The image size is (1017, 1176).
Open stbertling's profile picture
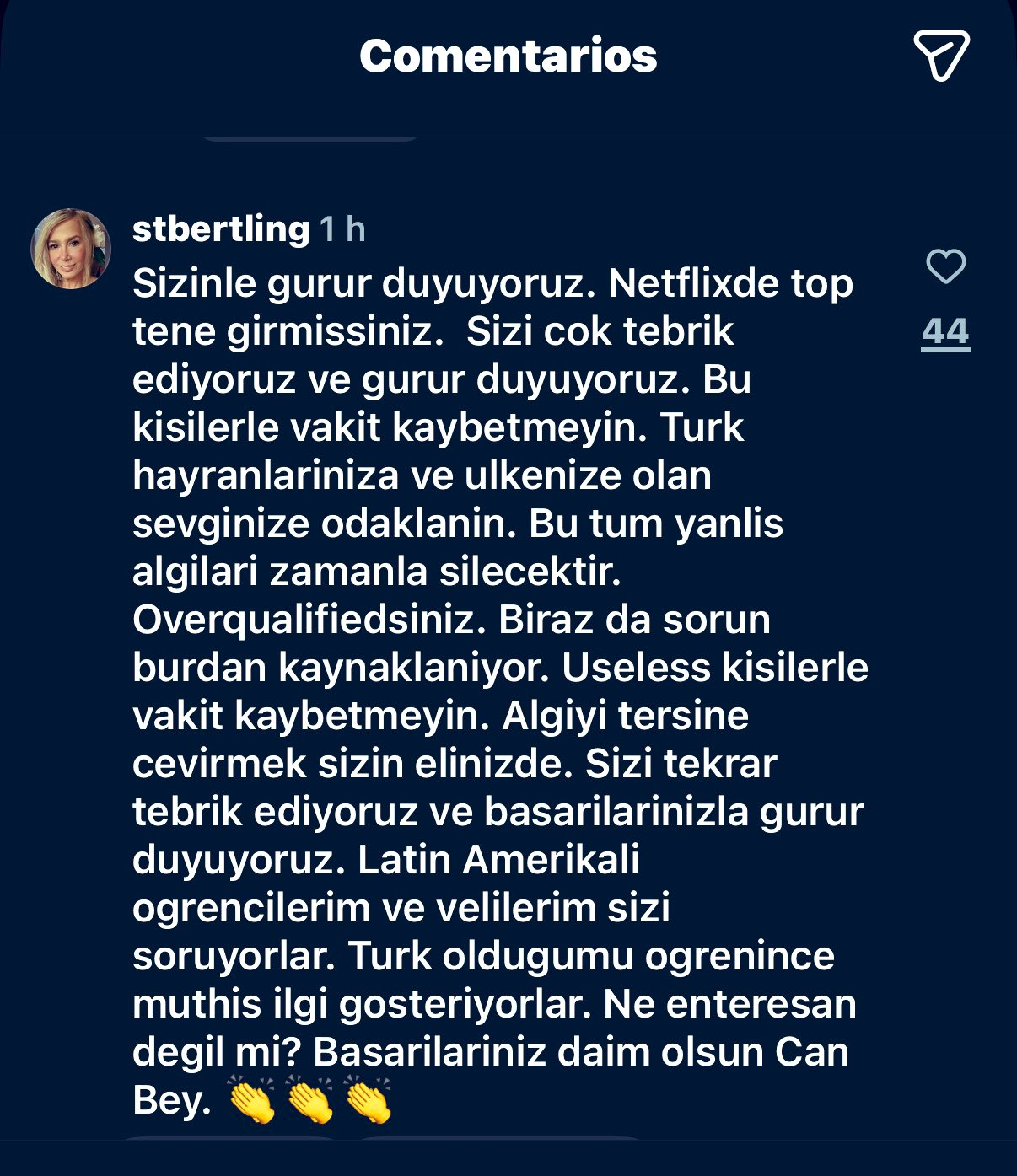(71, 249)
